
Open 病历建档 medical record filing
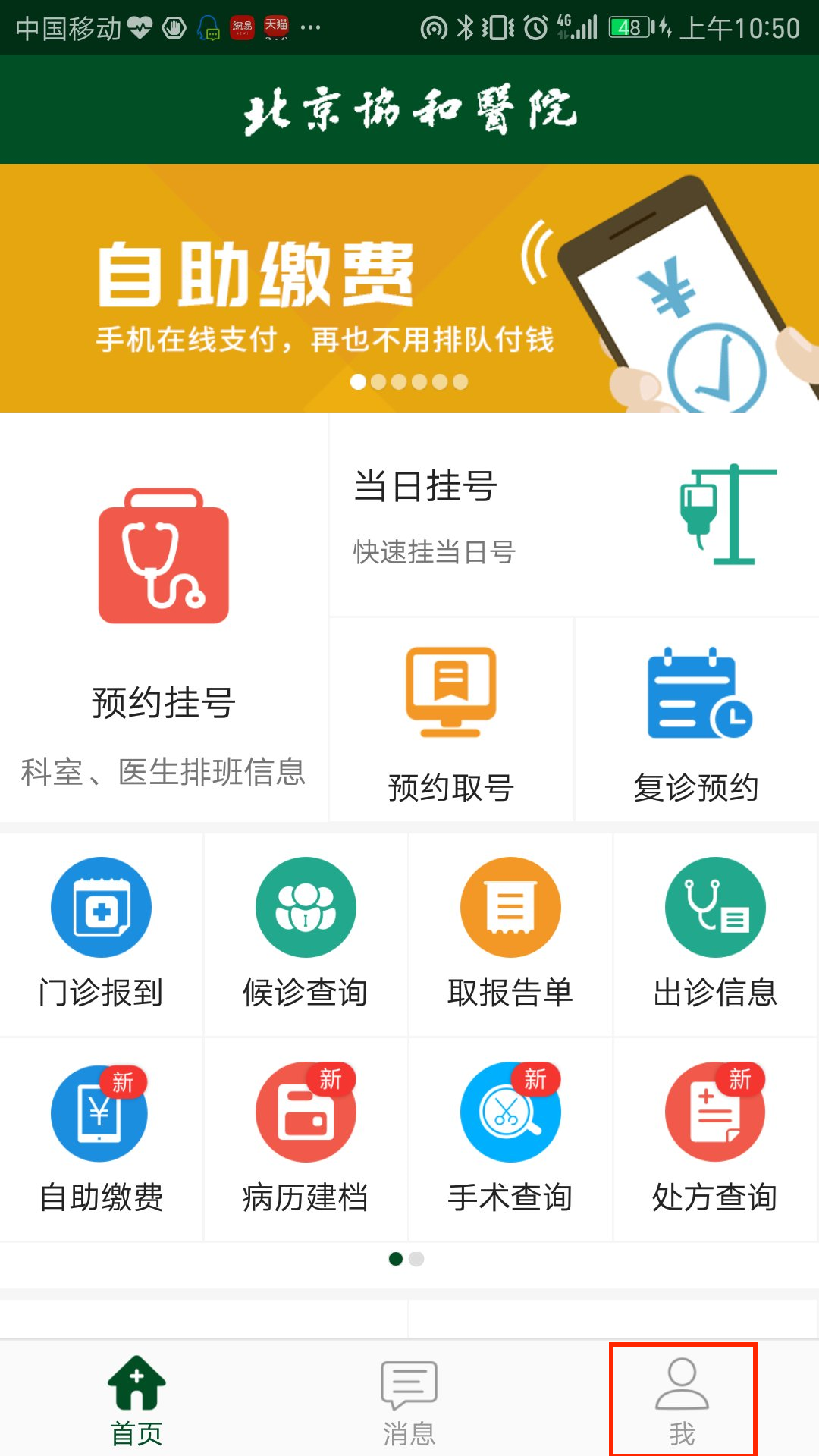pyautogui.click(x=306, y=1139)
